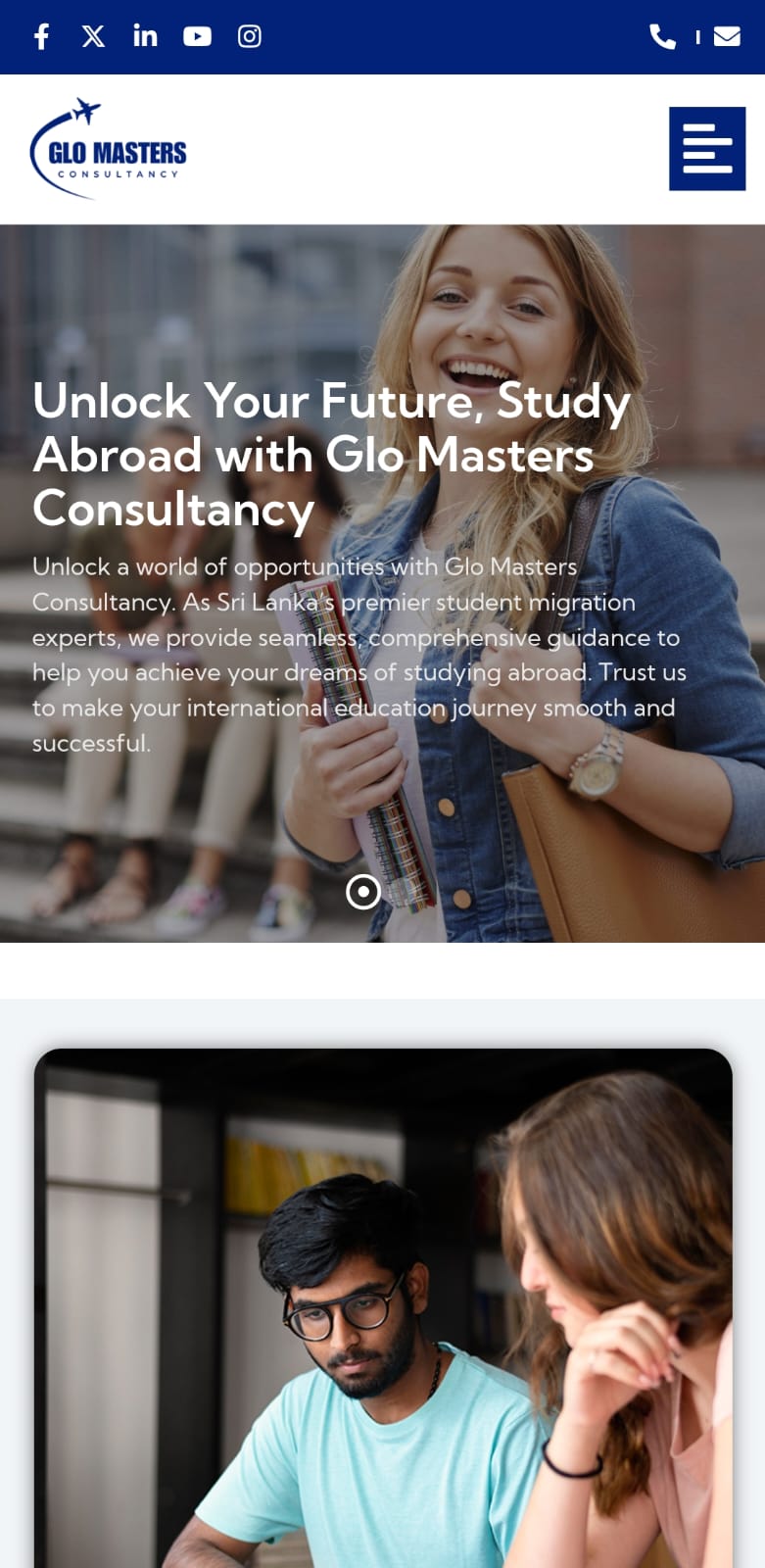Visit the X (Twitter) profile

click(93, 37)
